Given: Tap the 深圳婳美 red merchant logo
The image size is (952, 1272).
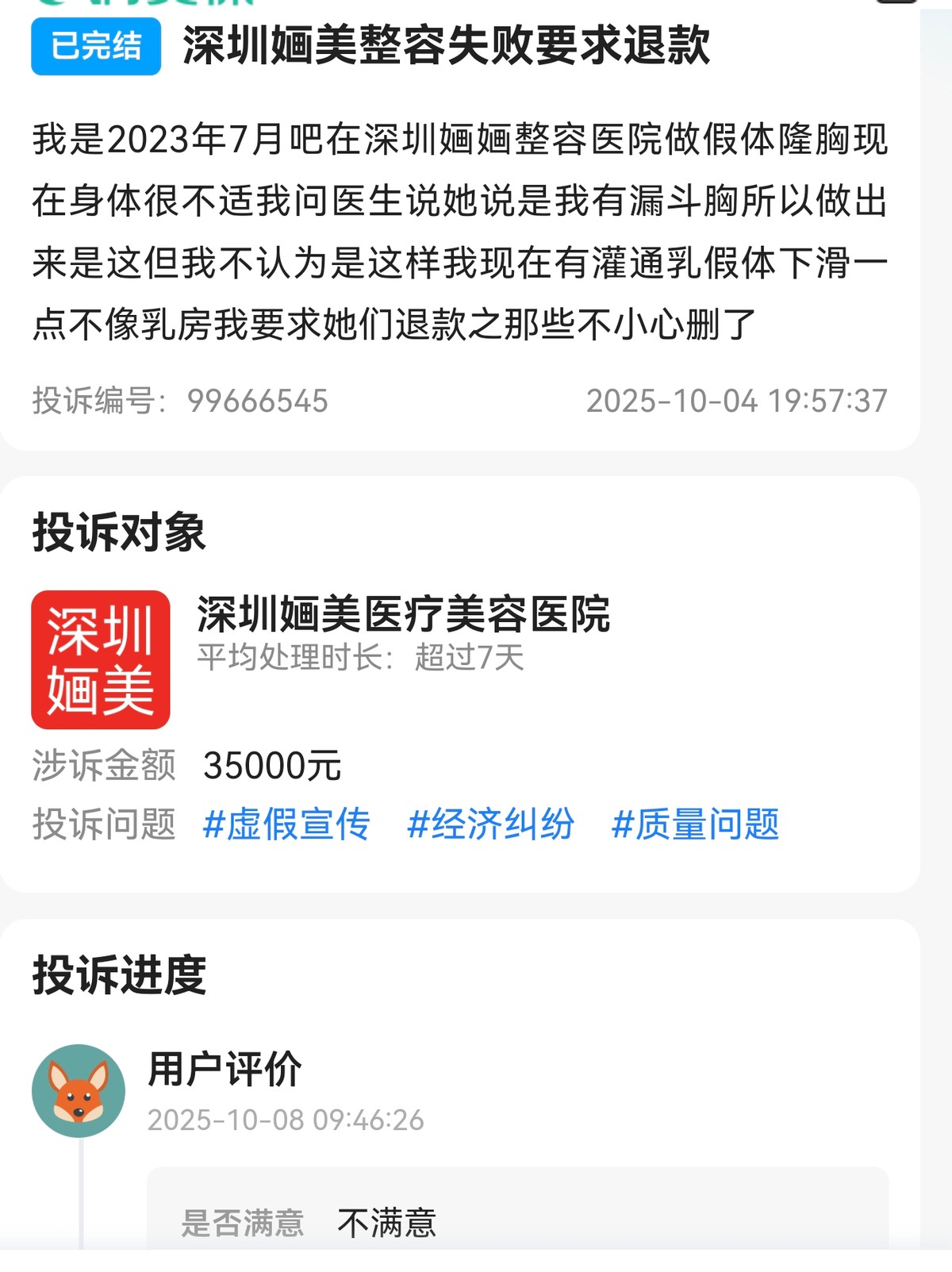Looking at the screenshot, I should [x=101, y=659].
